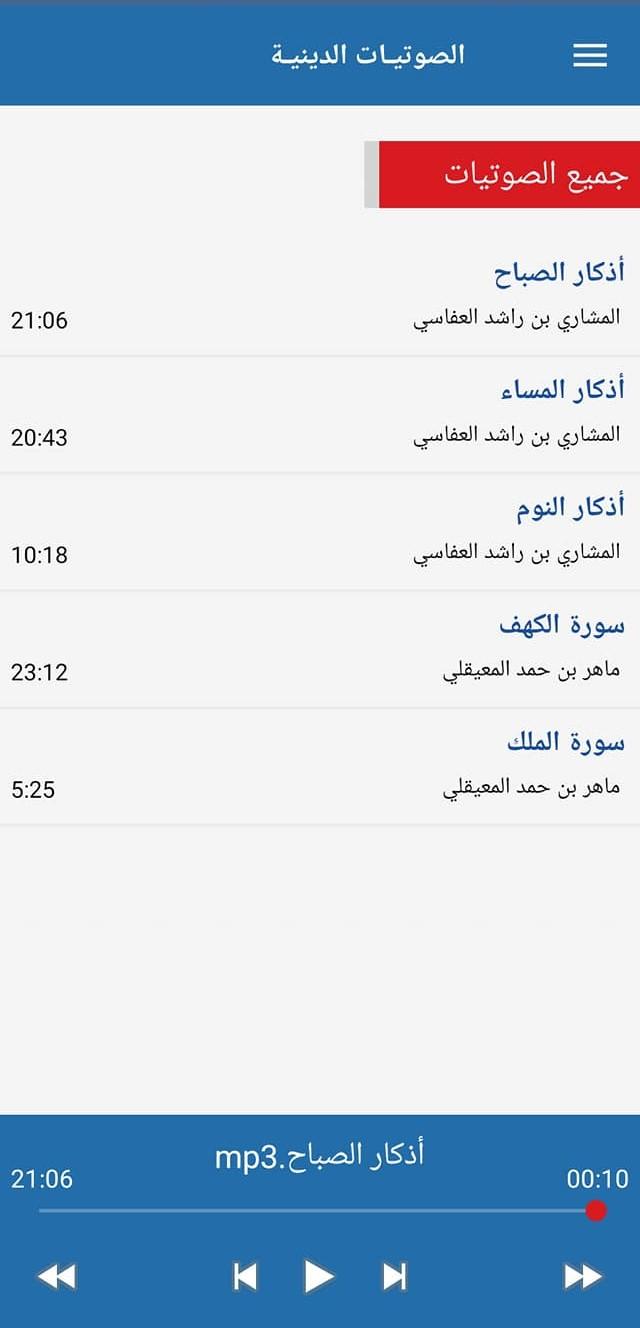Screen dimensions: 640x1328
Task: Open سورة الكهف recitation
Action: (320, 650)
